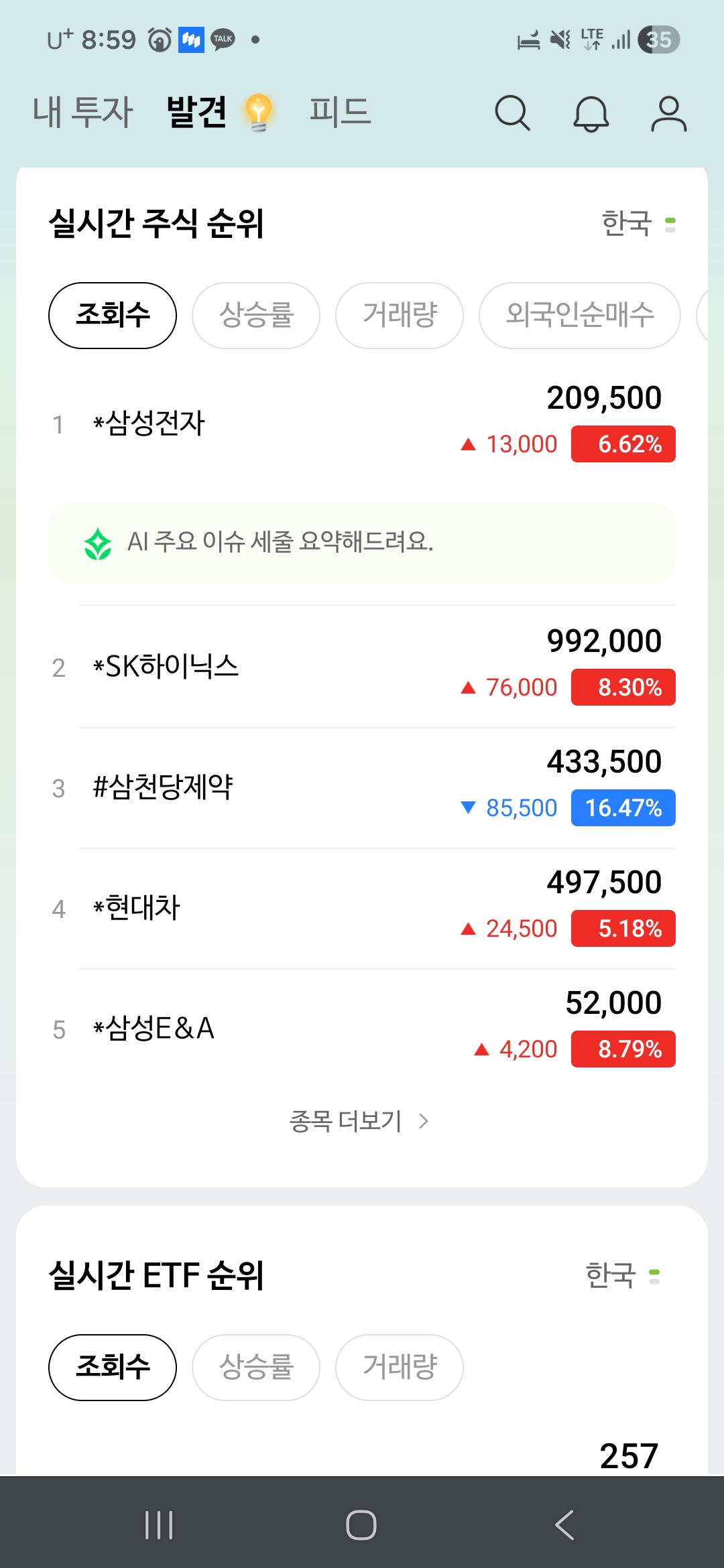This screenshot has width=724, height=1568.
Task: Select the 거래량 chip in stock ranking
Action: point(400,316)
